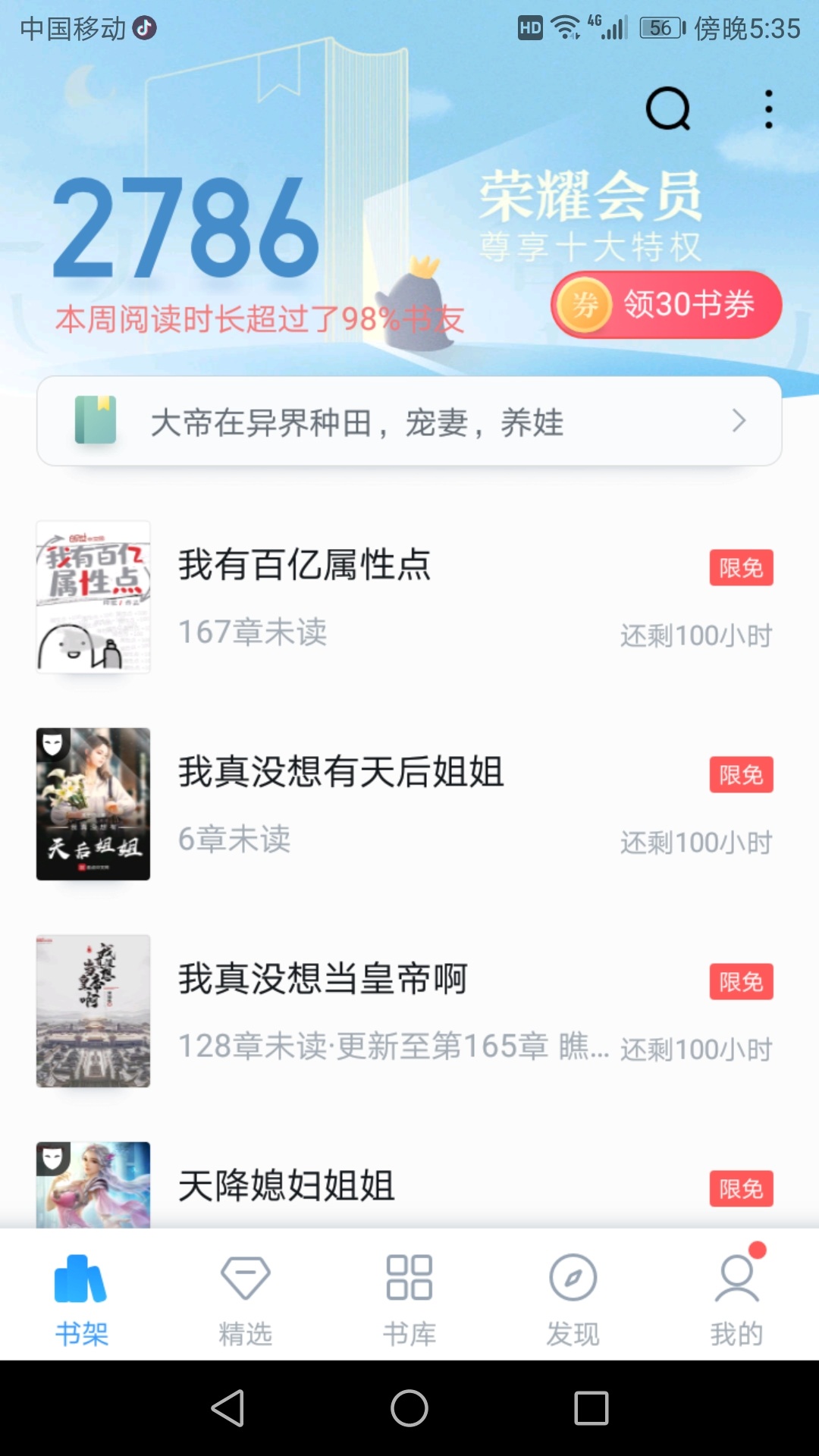Screen dimensions: 819x1456
Task: Switch to the 书库 tab
Action: tap(409, 1298)
